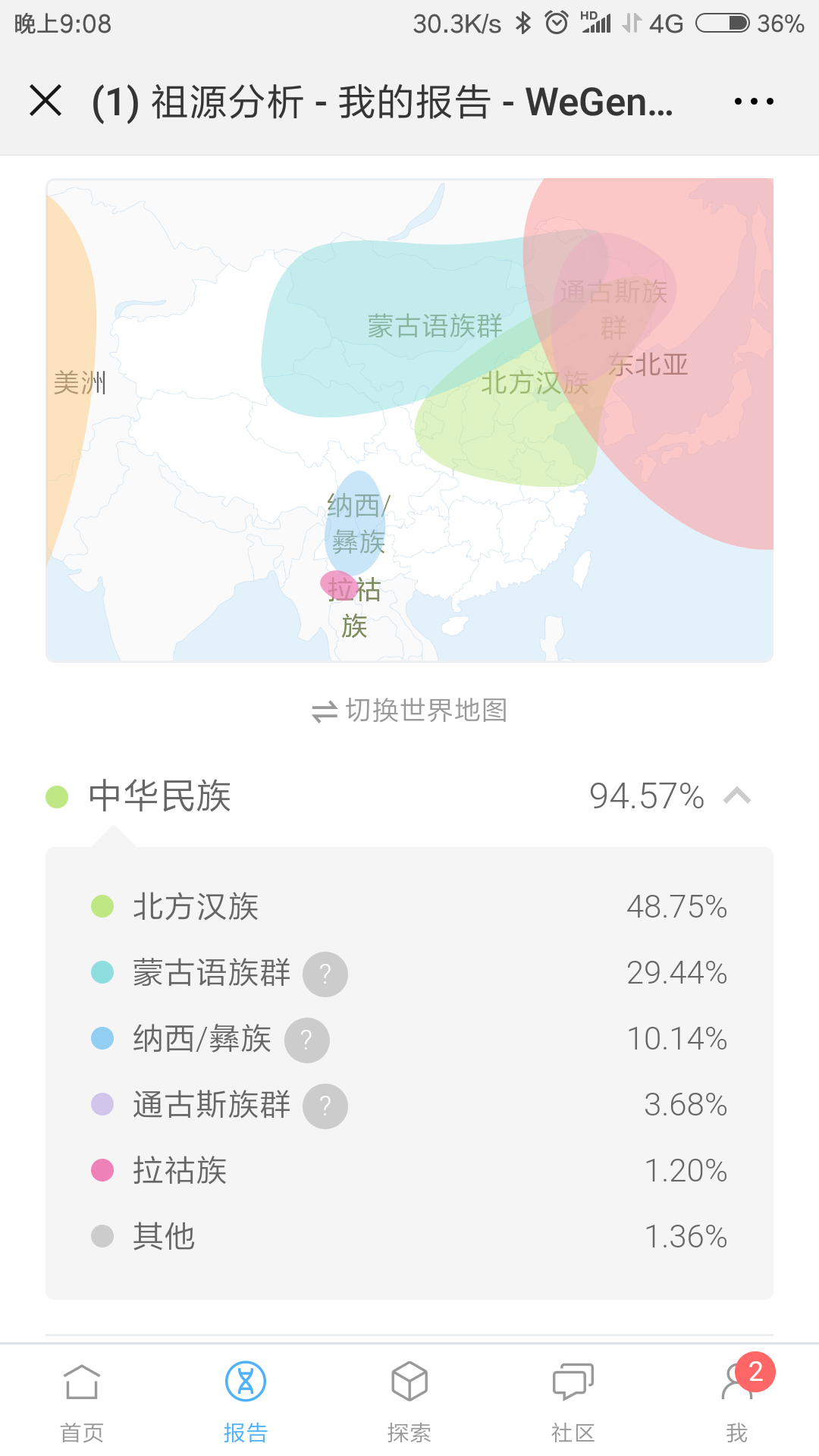The width and height of the screenshot is (819, 1456).
Task: Close the ancestry analysis page
Action: tap(45, 101)
